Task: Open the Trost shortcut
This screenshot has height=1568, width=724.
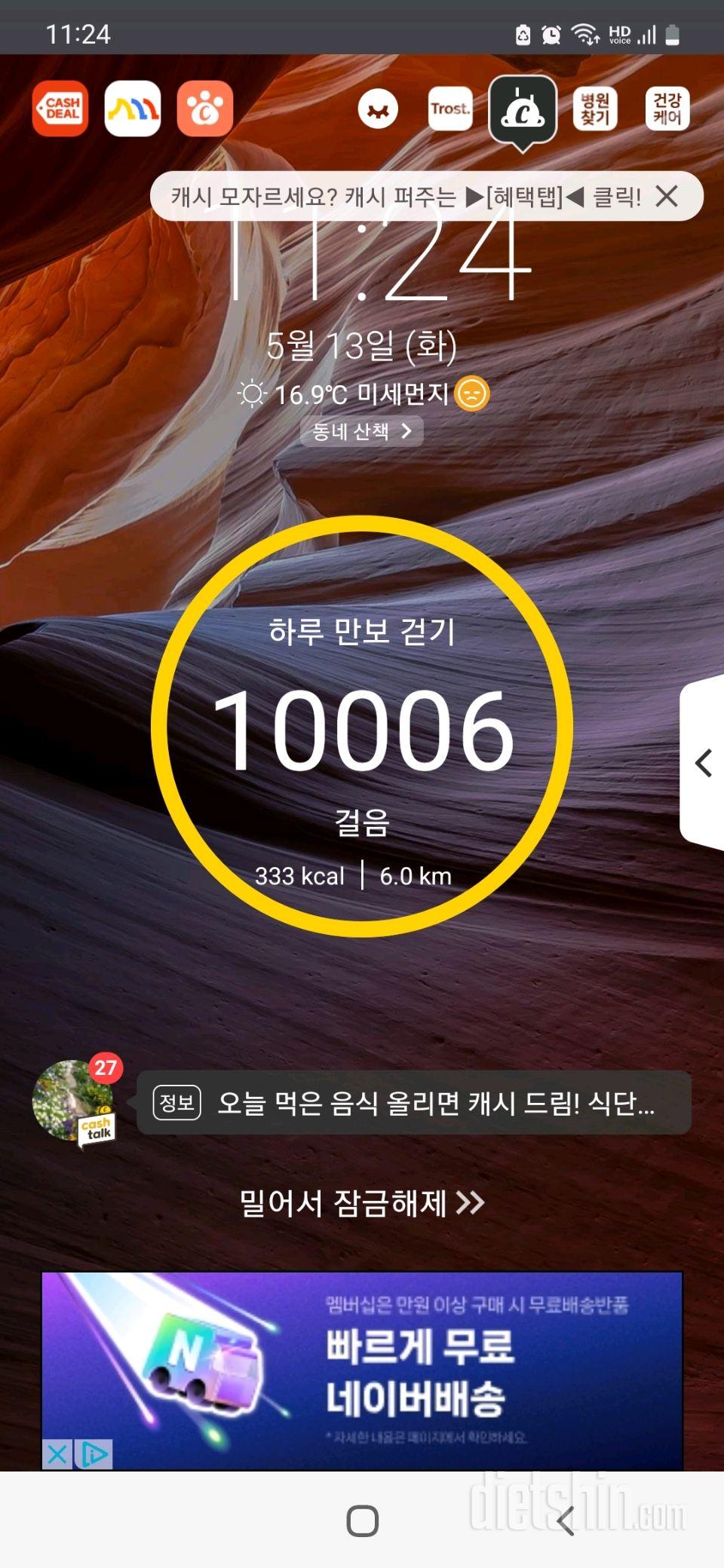Action: [450, 109]
